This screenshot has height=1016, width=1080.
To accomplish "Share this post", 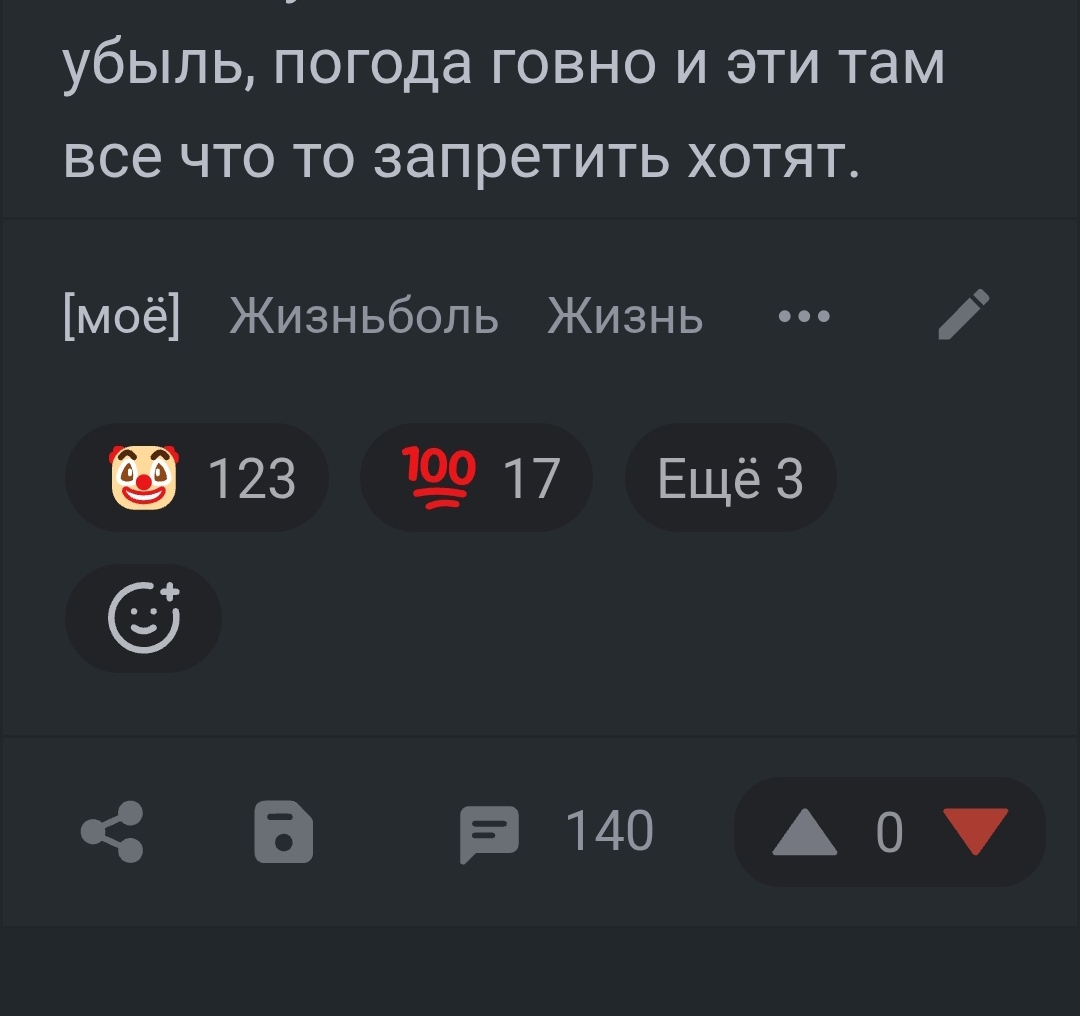I will 112,832.
